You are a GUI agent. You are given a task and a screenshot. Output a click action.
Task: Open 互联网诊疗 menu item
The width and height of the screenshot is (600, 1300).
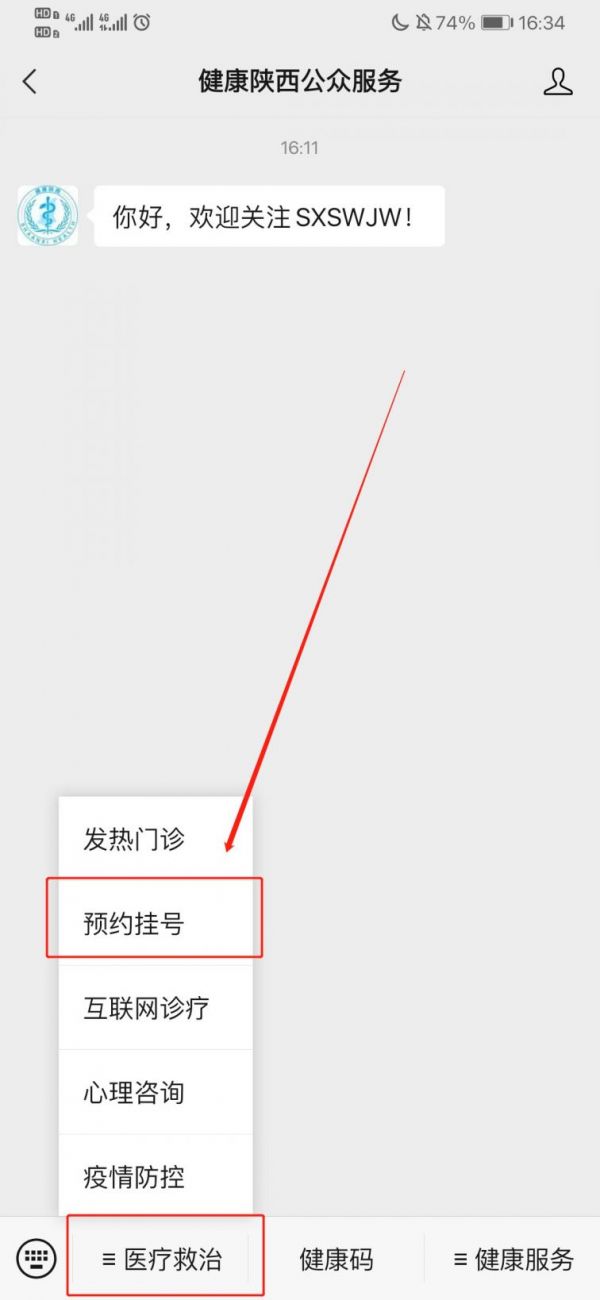pyautogui.click(x=156, y=1008)
